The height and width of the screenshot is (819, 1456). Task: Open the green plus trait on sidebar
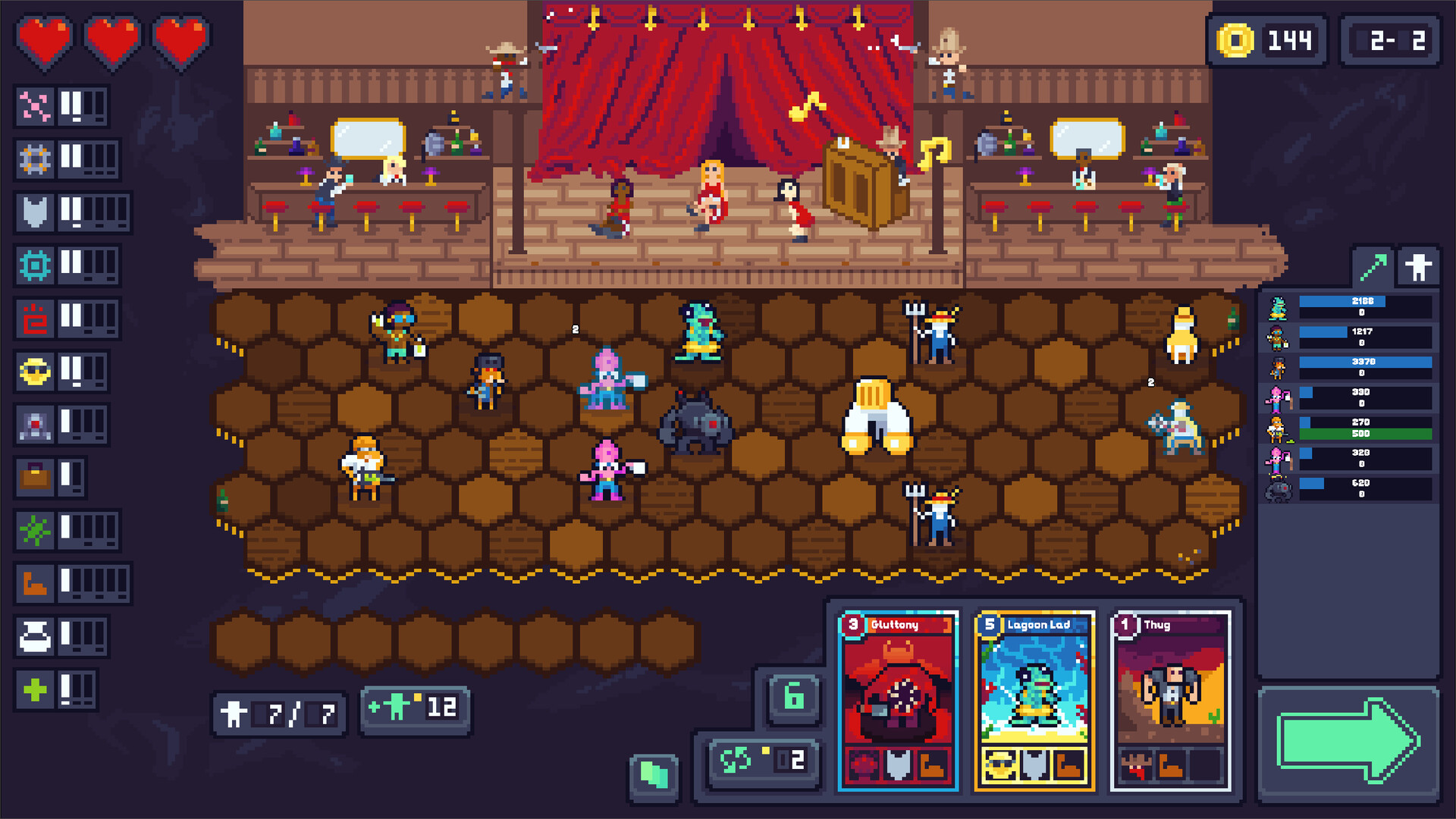(x=35, y=690)
